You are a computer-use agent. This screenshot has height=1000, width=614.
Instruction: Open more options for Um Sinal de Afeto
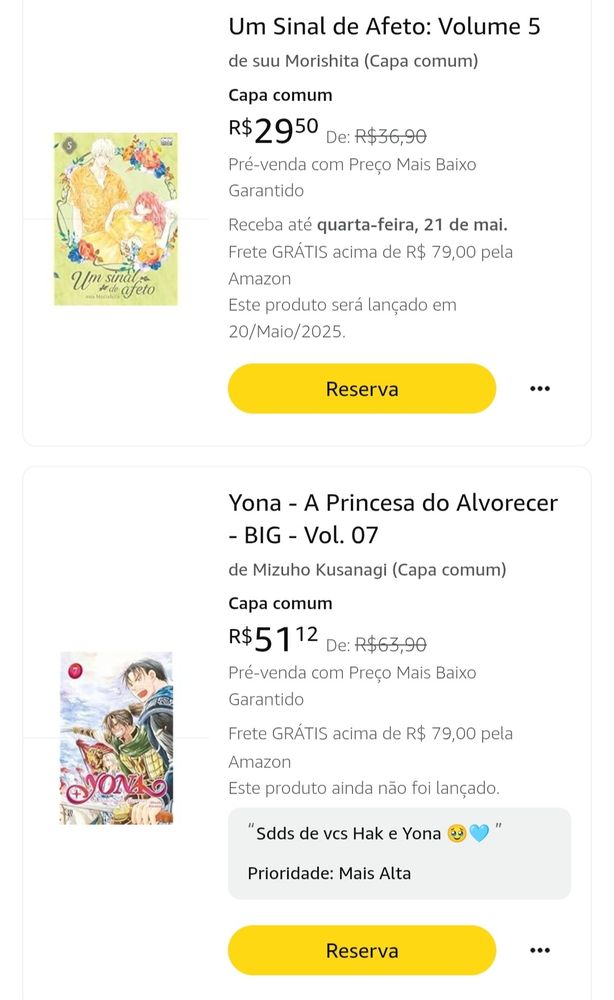[x=539, y=388]
